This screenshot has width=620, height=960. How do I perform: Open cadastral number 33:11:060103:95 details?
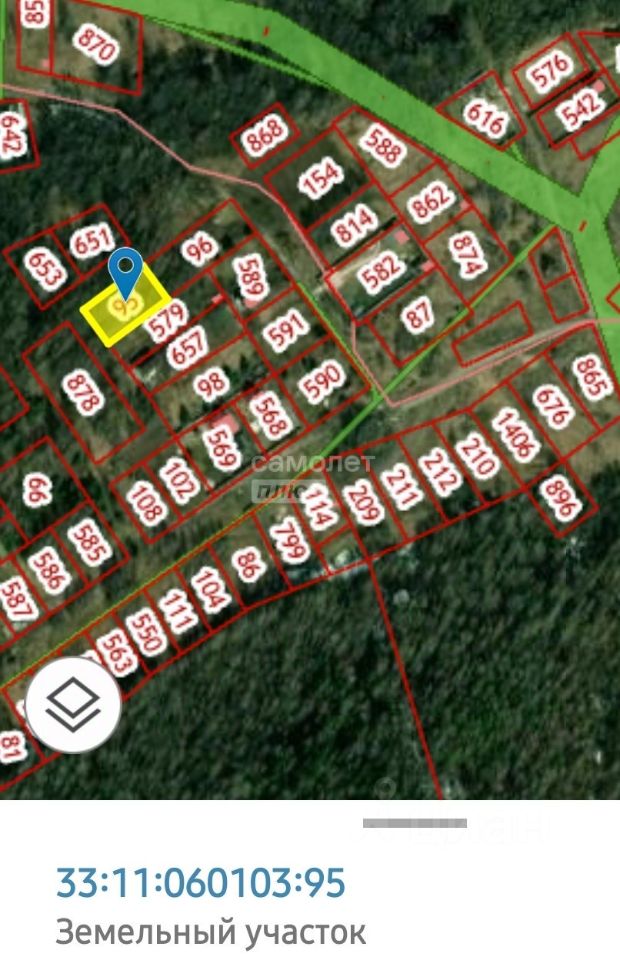click(x=200, y=883)
